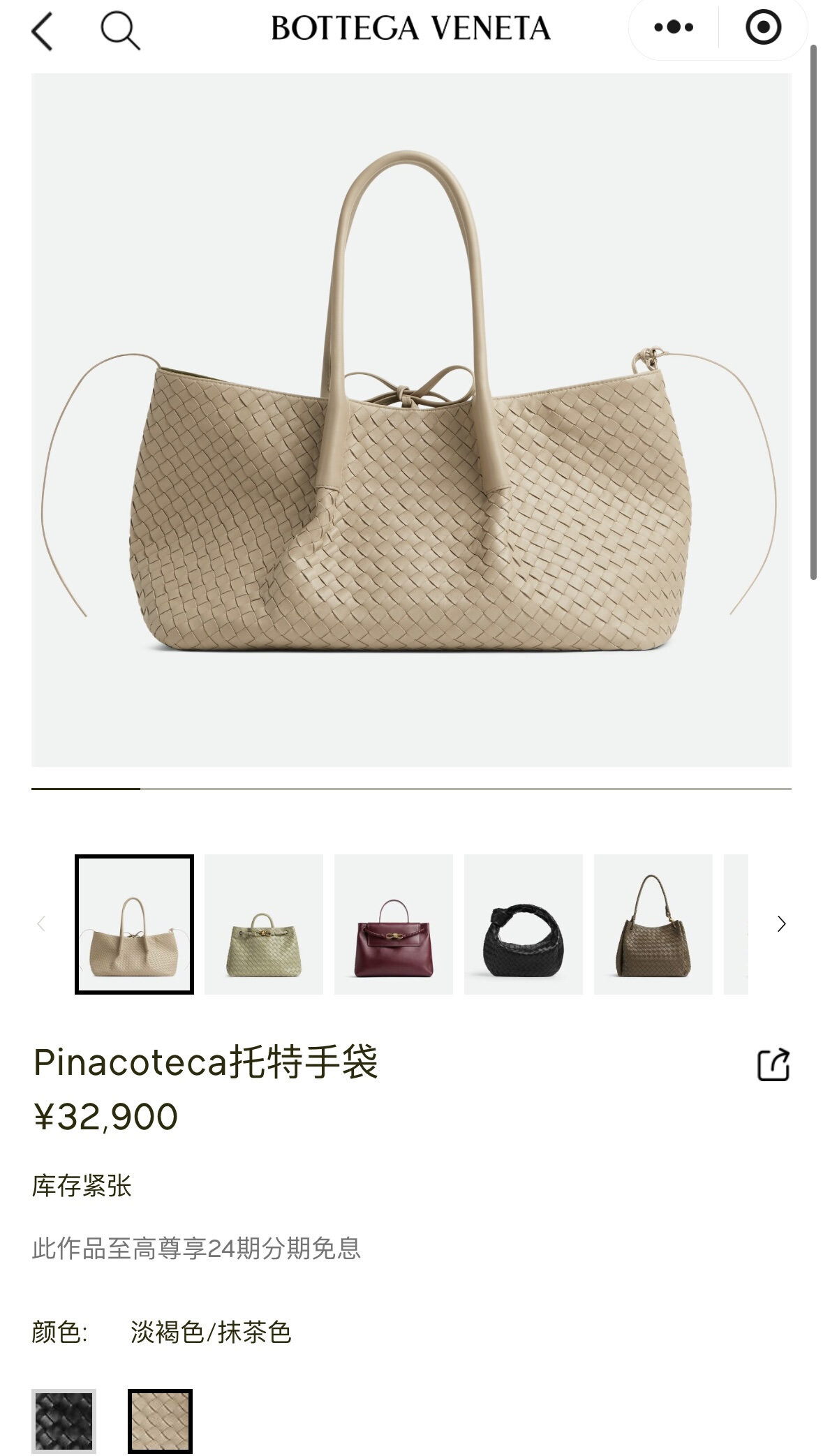View the black knotted hobo bag thumbnail
This screenshot has height=1456, width=823.
[524, 923]
